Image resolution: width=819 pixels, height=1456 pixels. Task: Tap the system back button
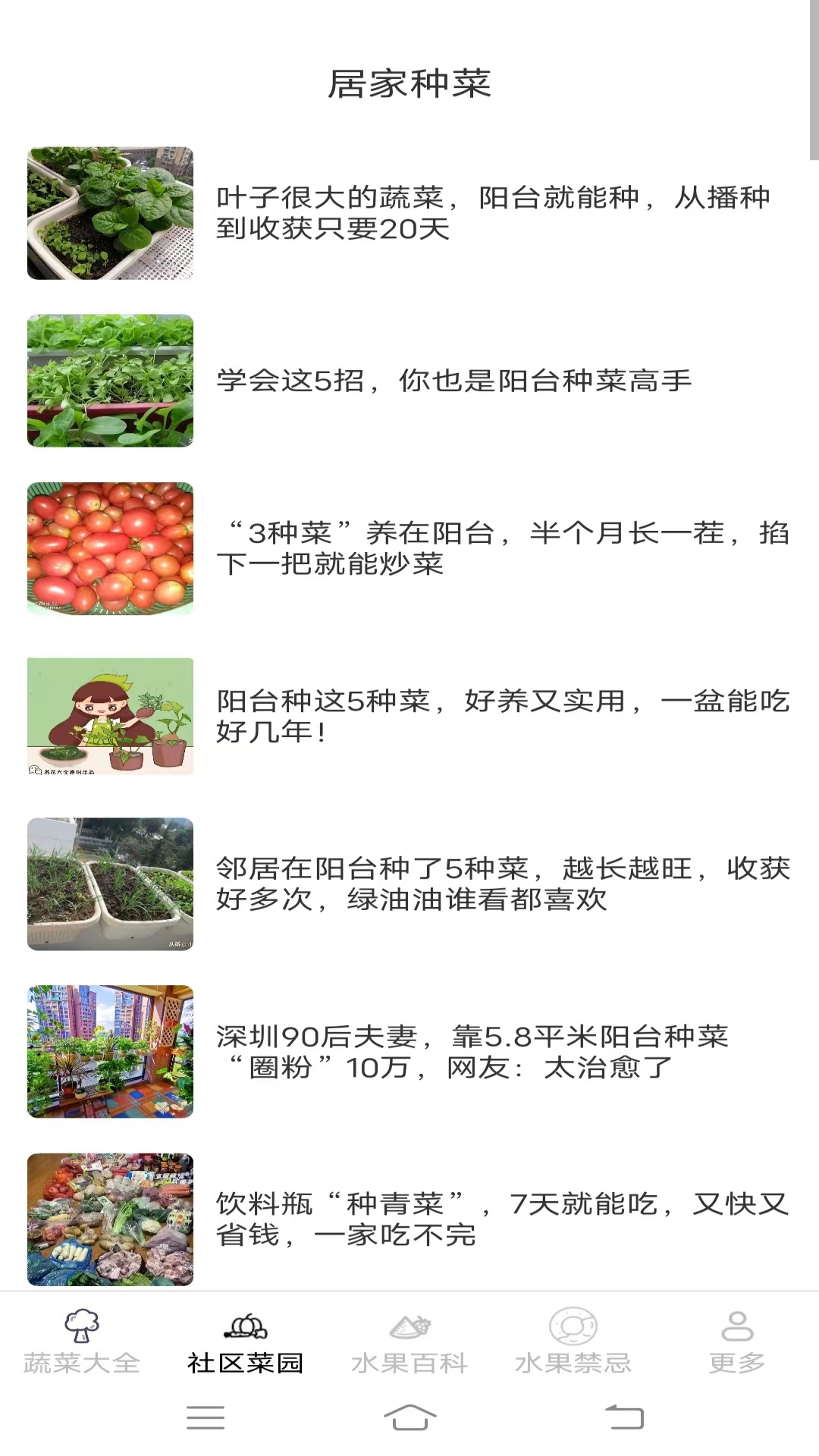click(x=624, y=1417)
